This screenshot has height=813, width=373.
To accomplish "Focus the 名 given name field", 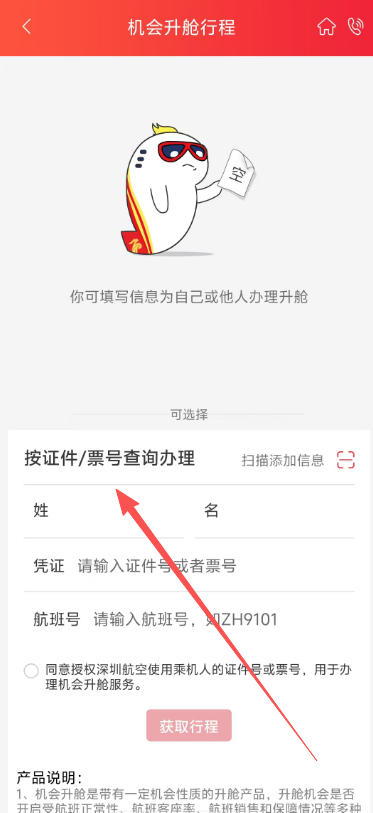I will [274, 511].
